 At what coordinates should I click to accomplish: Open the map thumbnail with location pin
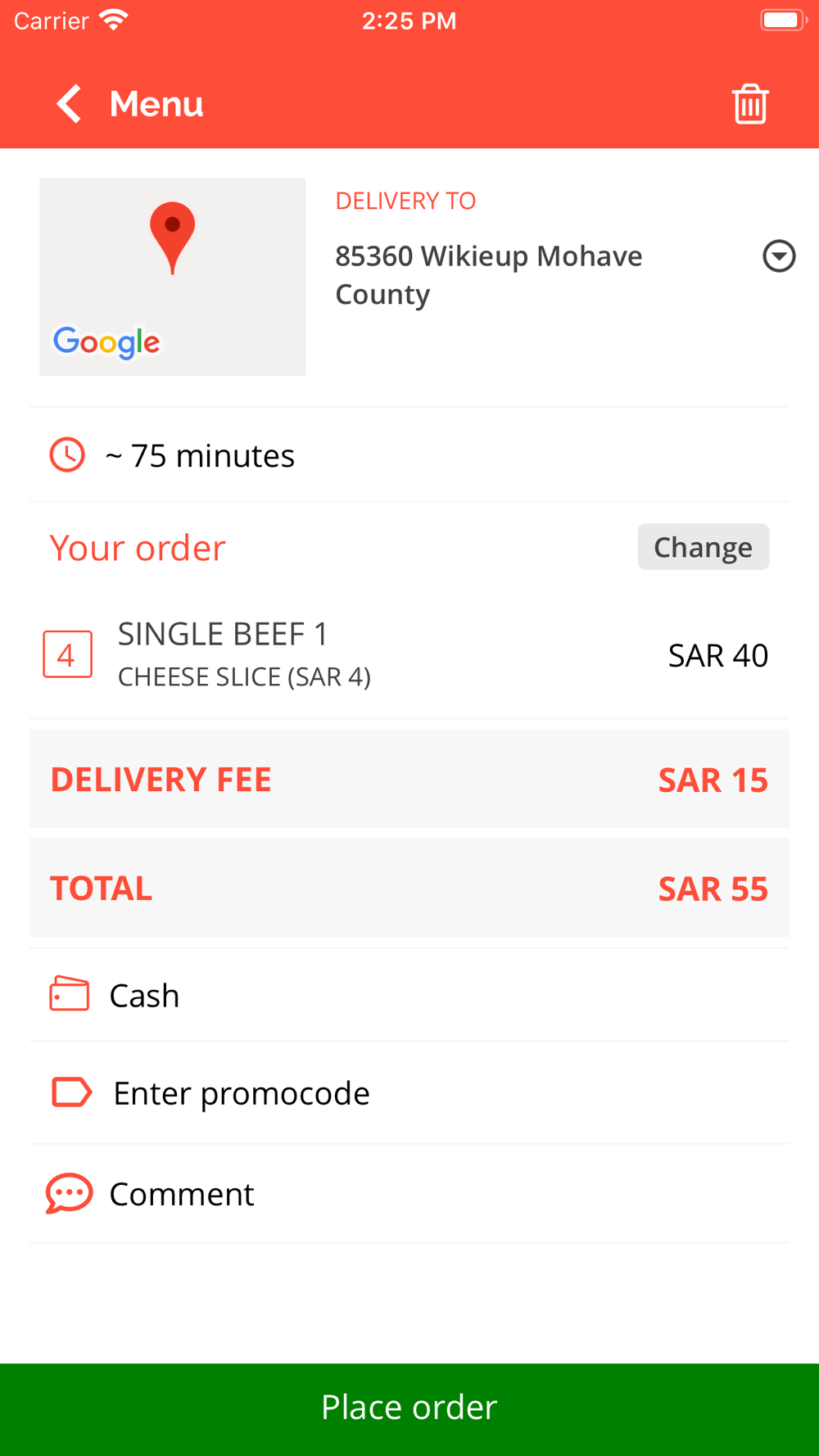click(x=173, y=277)
